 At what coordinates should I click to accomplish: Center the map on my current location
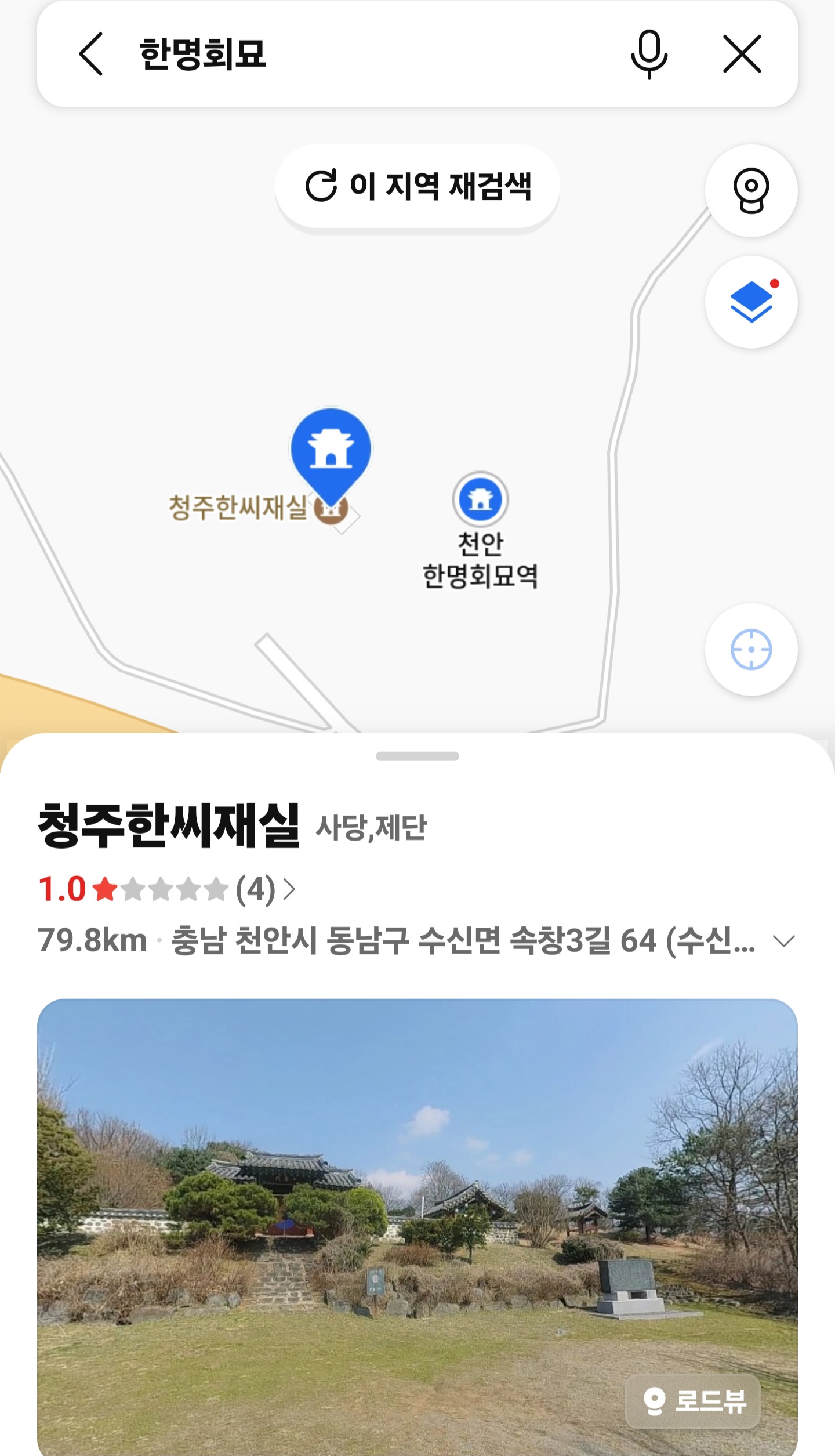[x=751, y=649]
